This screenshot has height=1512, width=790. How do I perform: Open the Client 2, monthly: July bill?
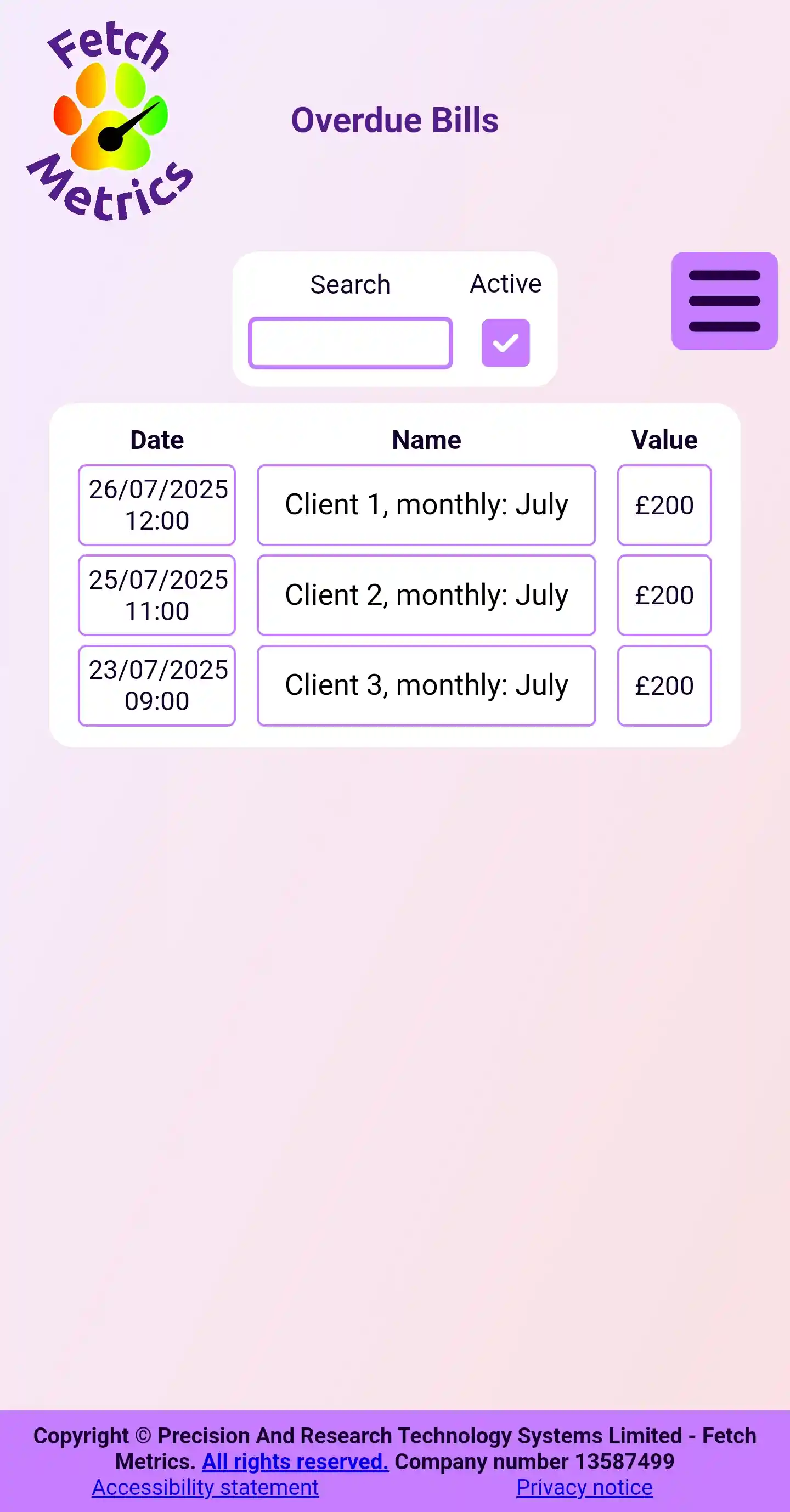[x=426, y=594]
